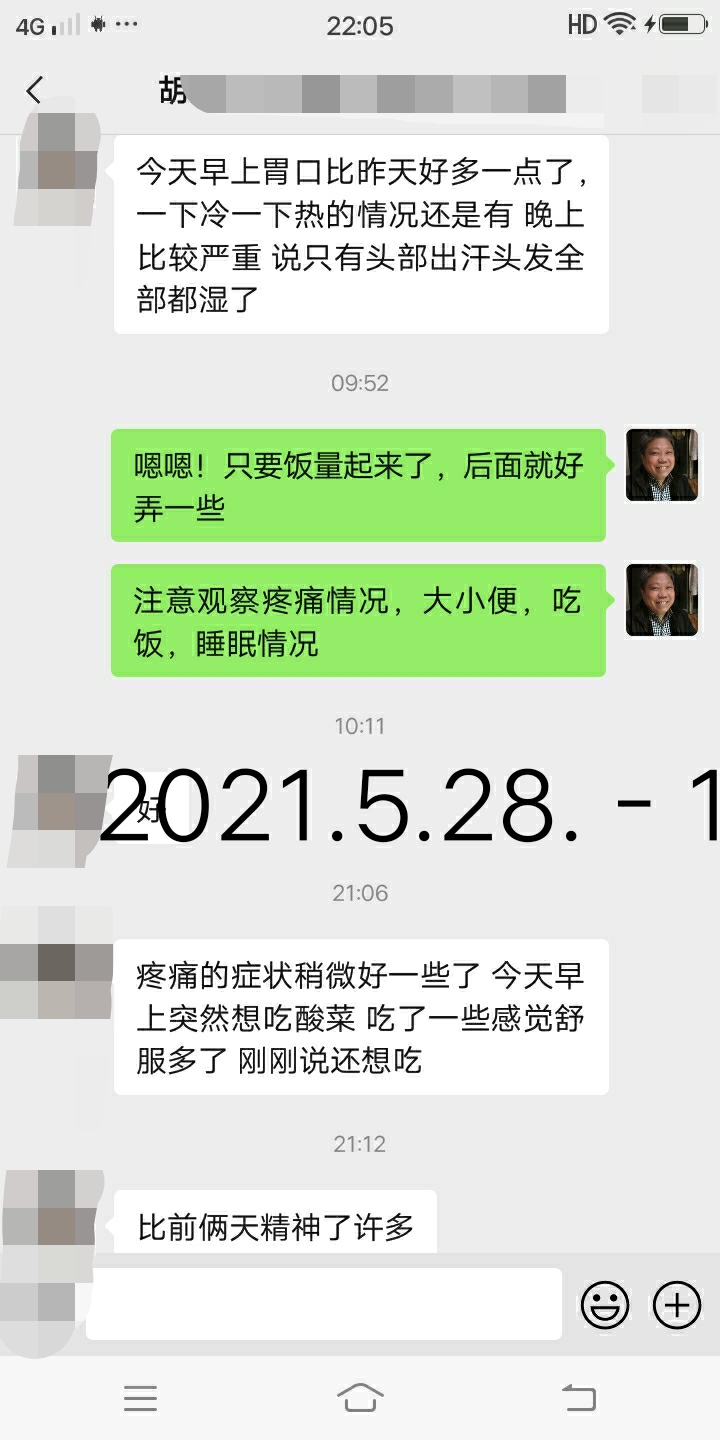Open the emoji sticker panel
Viewport: 720px width, 1440px height.
tap(605, 1304)
